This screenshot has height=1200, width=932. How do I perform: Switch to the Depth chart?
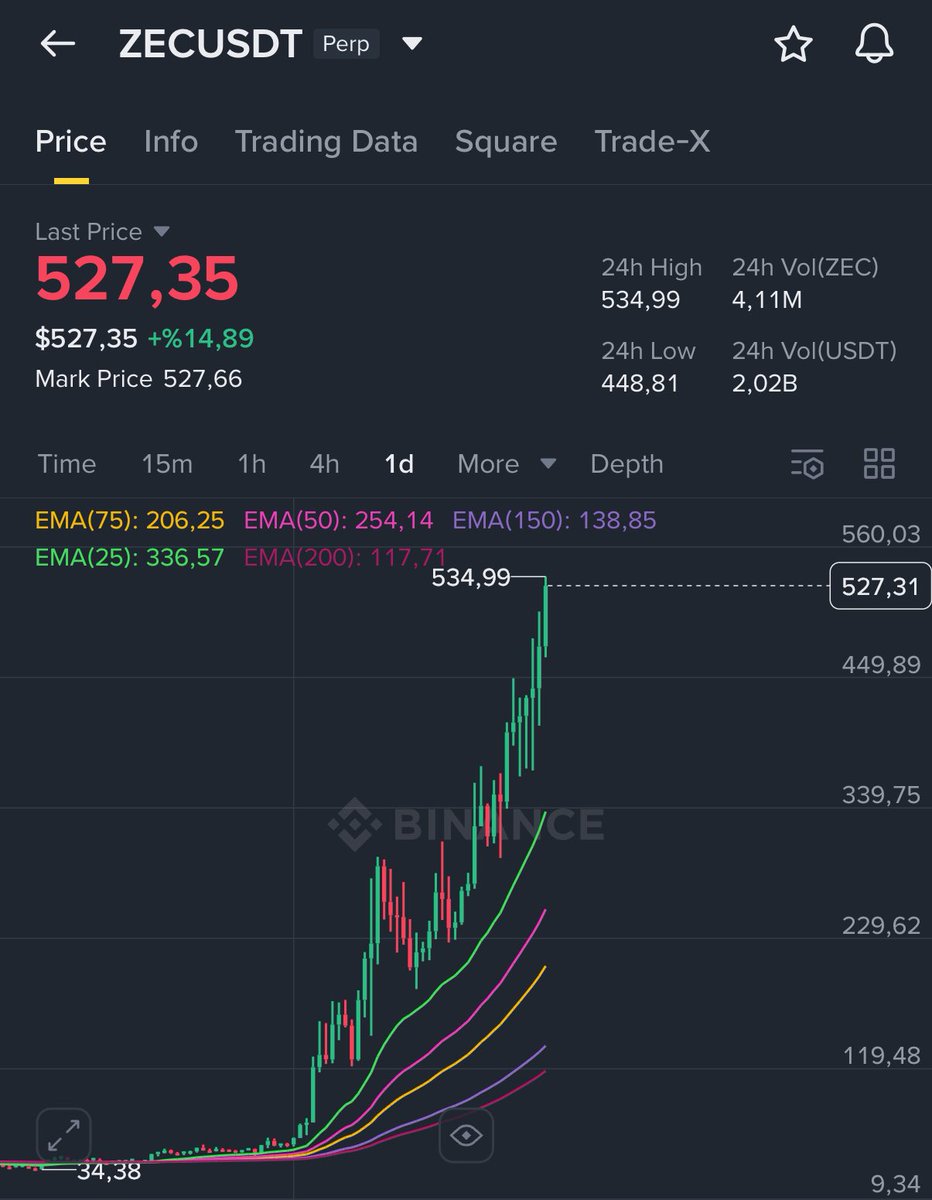pos(627,464)
